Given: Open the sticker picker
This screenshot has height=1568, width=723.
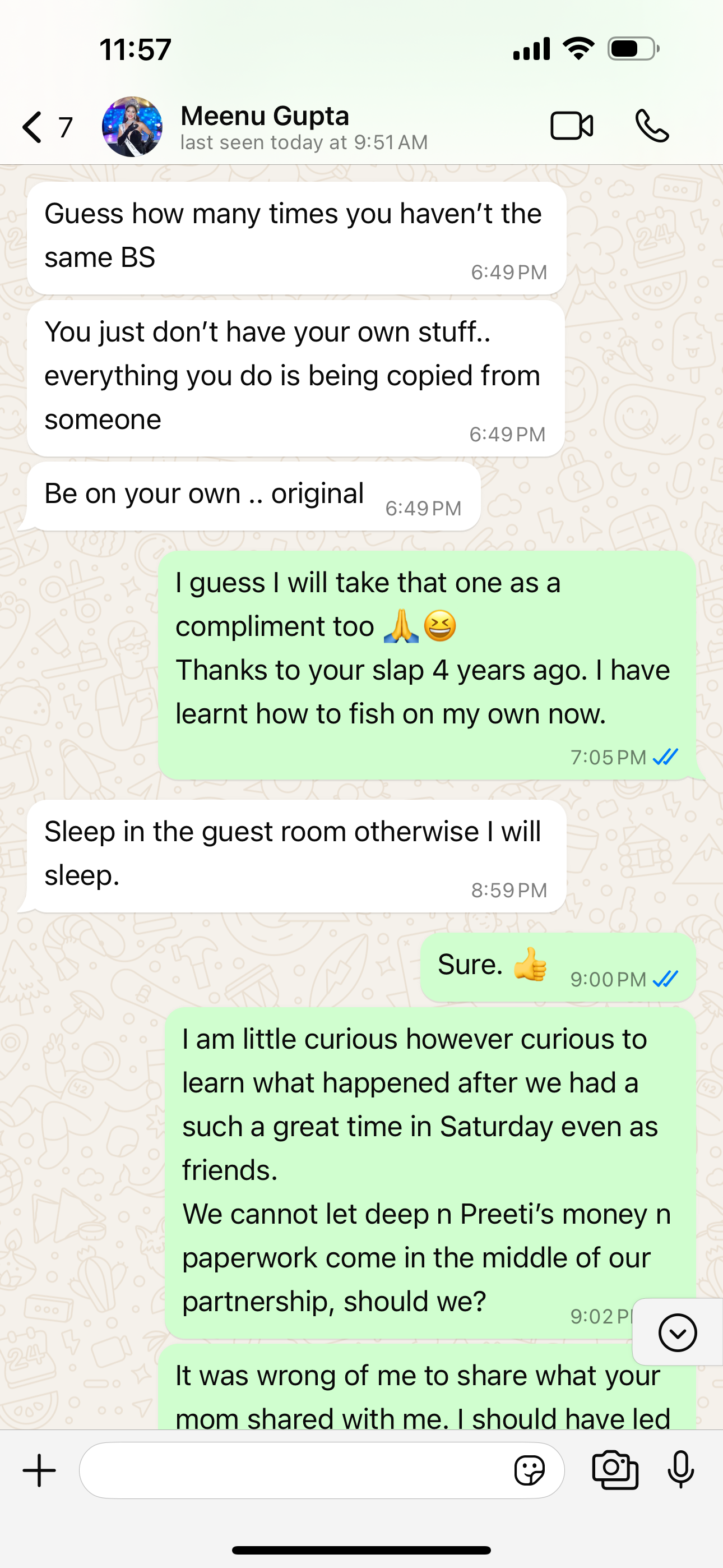Looking at the screenshot, I should coord(529,1470).
